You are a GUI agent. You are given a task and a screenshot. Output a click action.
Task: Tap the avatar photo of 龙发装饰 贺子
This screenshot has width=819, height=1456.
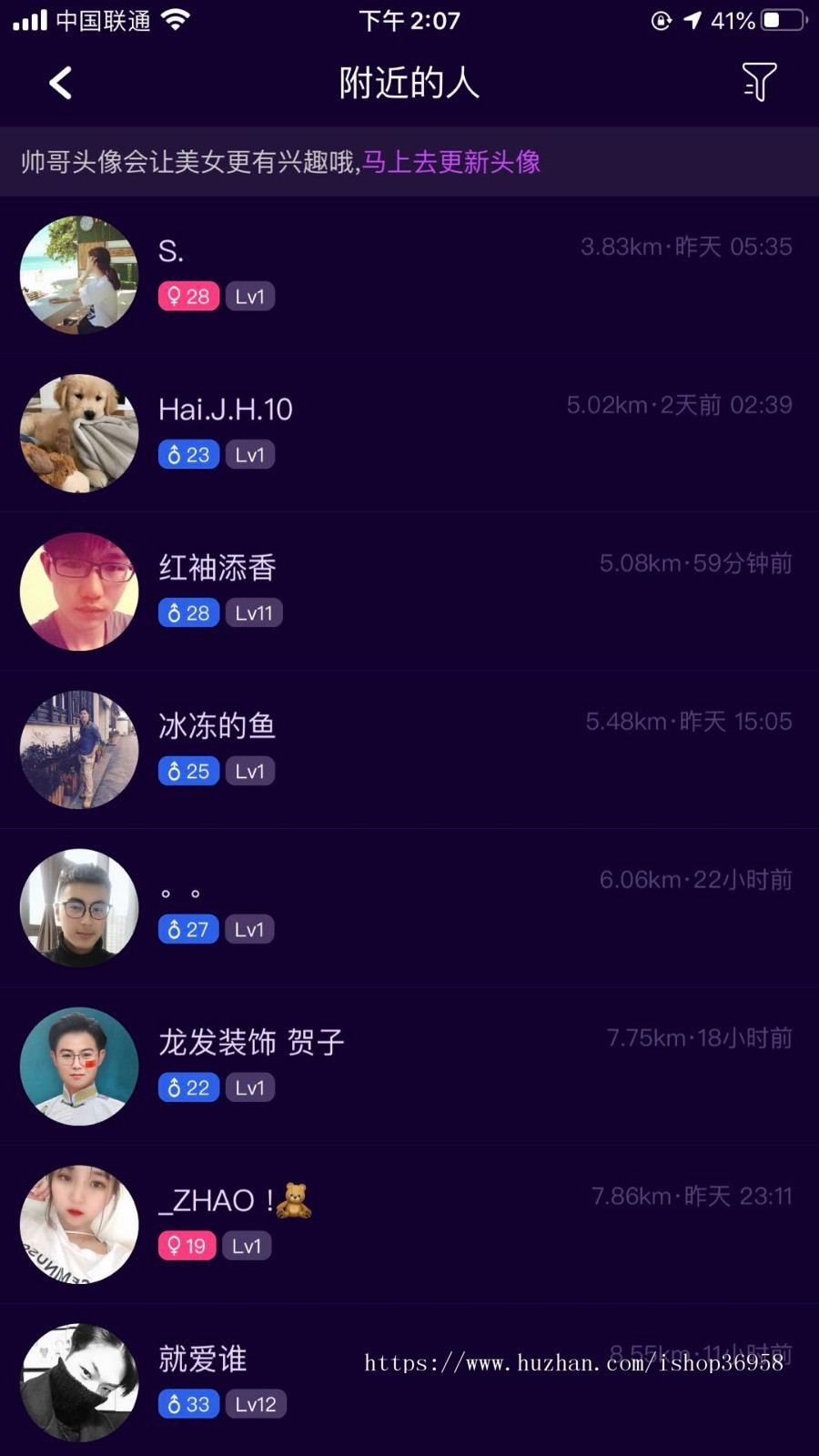coord(79,1066)
